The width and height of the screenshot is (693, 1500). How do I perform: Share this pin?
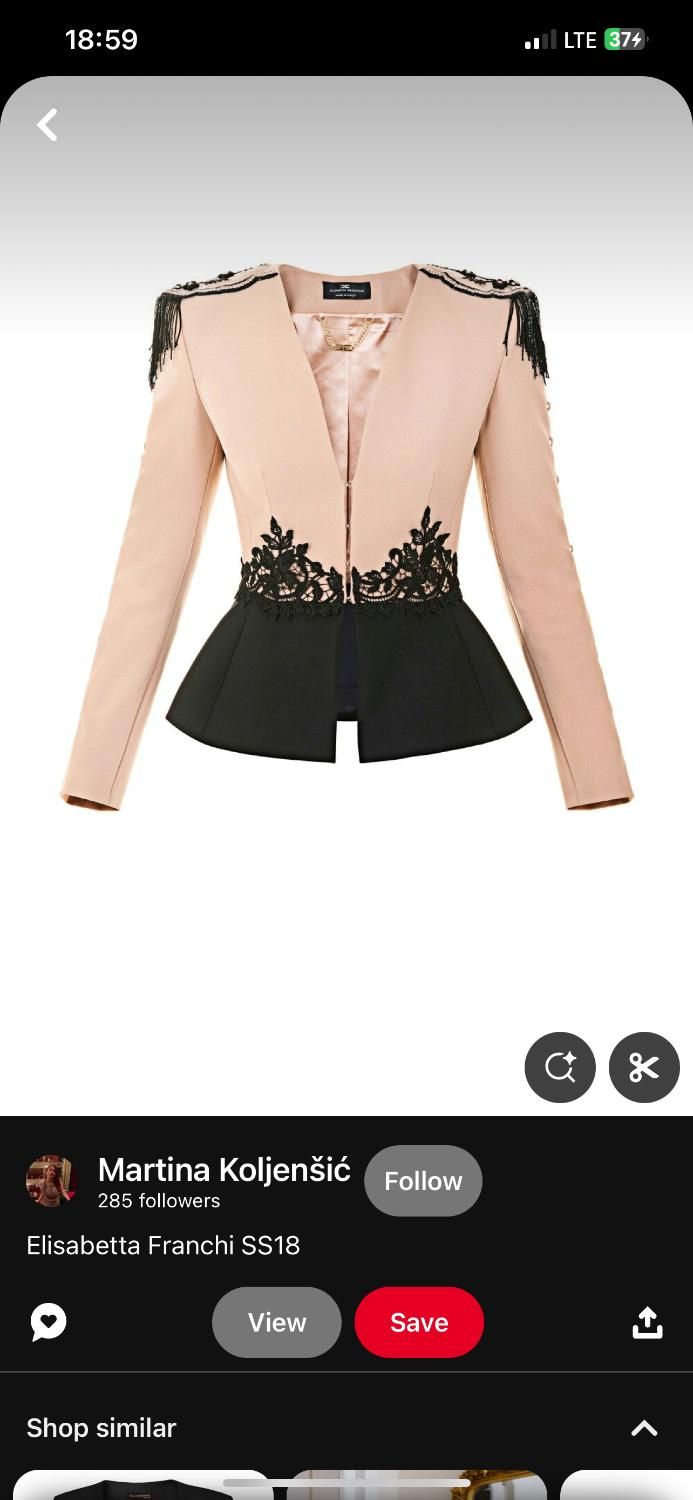click(647, 1322)
